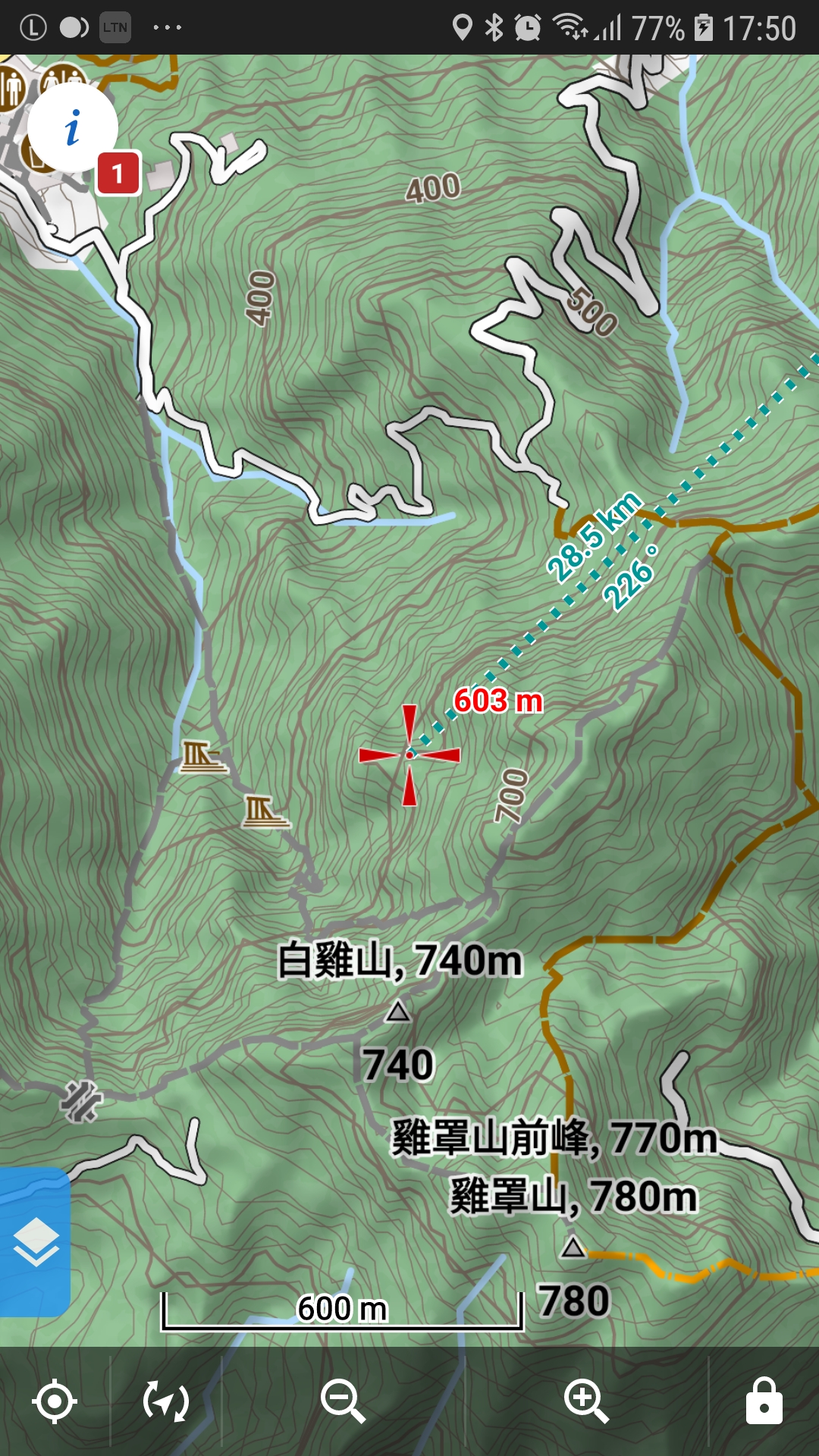
Task: Zoom out the map
Action: tap(343, 1401)
